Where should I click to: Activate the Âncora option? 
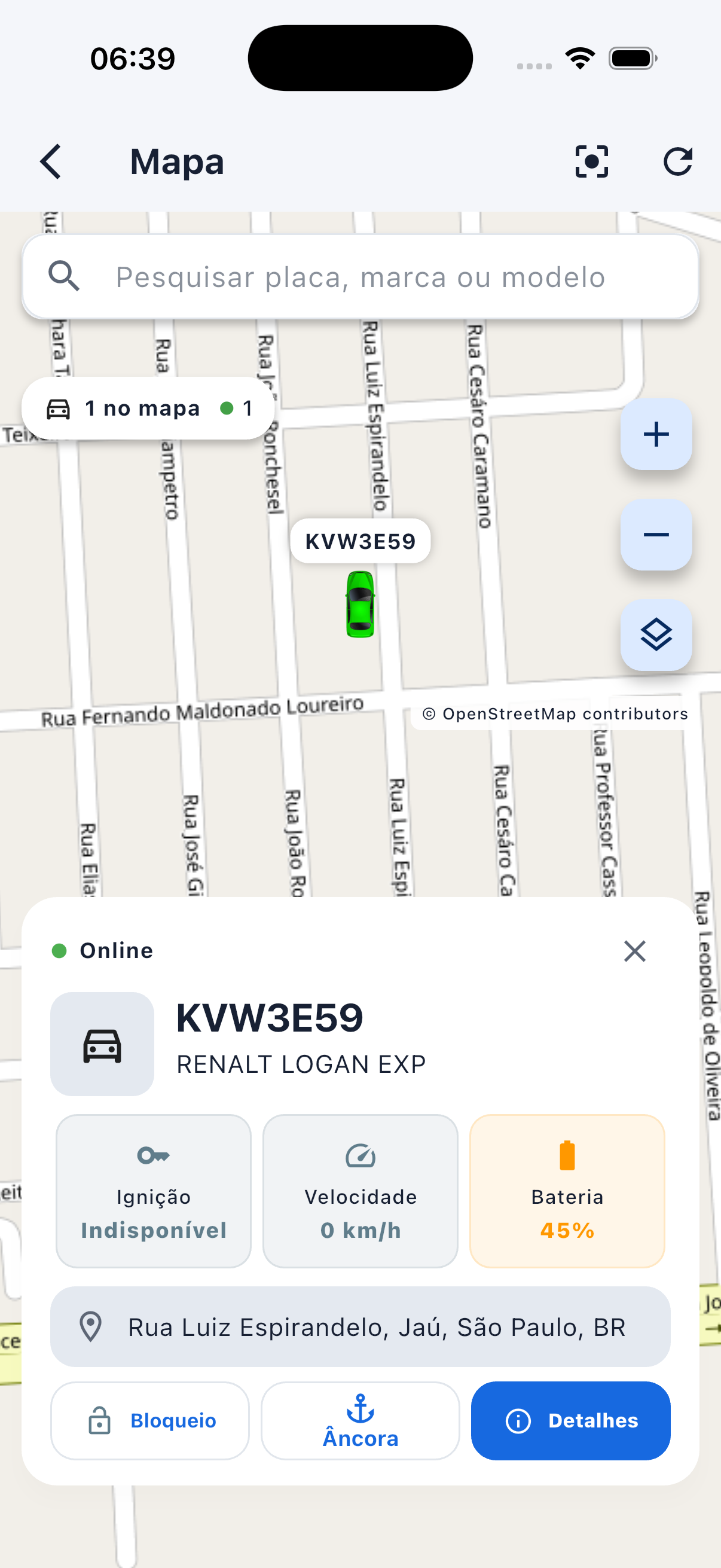click(x=360, y=1421)
